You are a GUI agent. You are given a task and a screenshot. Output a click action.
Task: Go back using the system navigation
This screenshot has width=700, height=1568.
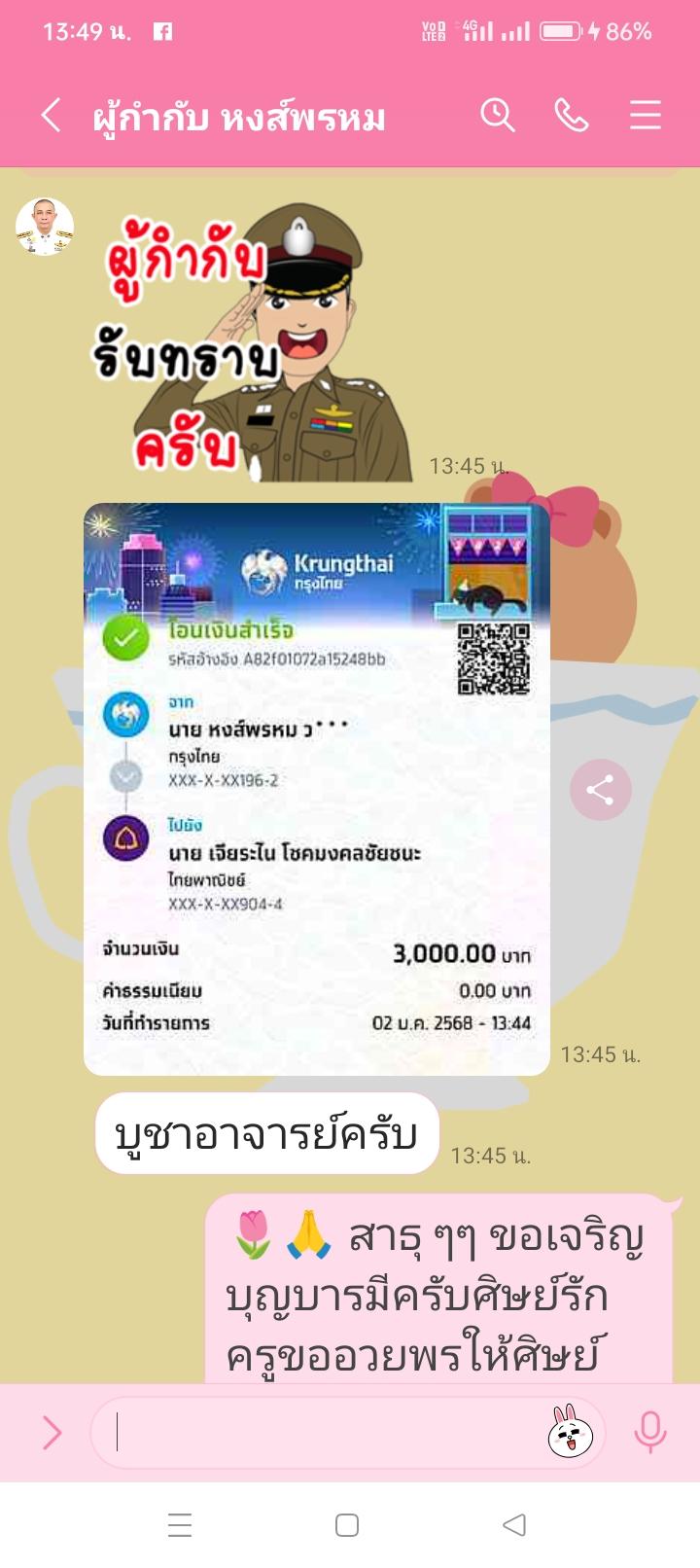coord(514,1525)
